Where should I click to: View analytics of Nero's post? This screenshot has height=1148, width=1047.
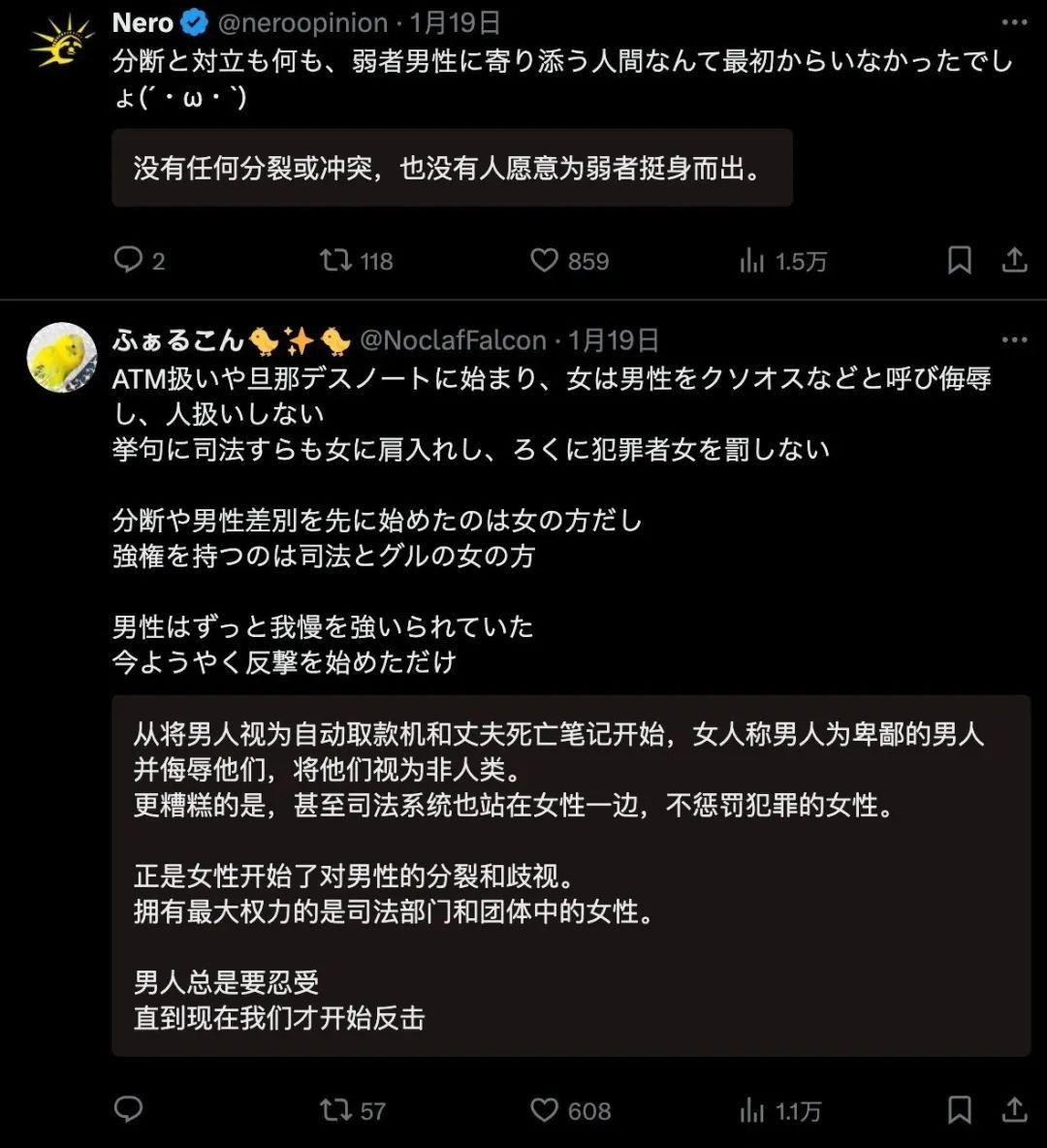click(752, 260)
